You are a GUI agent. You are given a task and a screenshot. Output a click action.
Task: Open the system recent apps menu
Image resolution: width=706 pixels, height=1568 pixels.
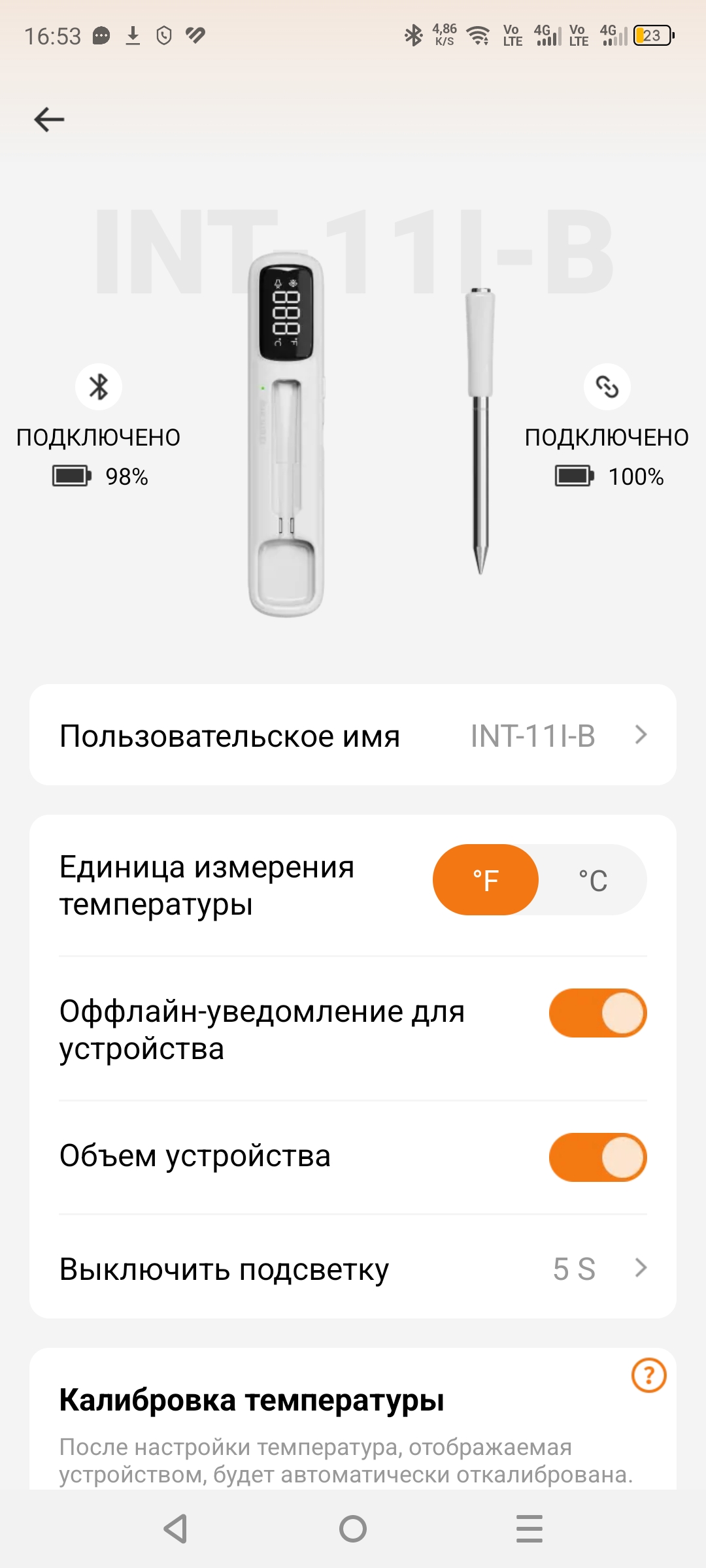pyautogui.click(x=529, y=1529)
